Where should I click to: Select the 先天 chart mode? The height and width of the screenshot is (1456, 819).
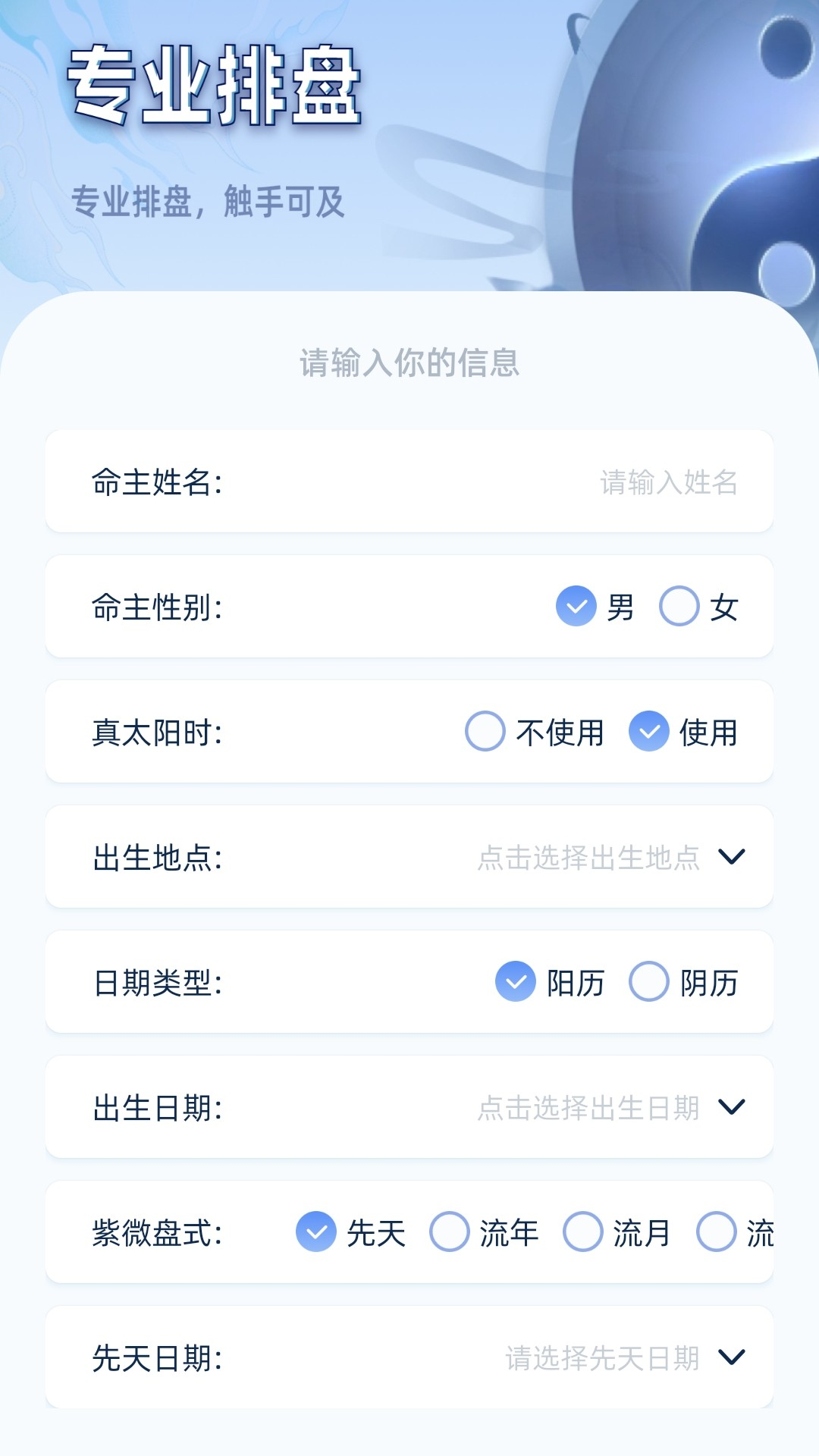(316, 1234)
